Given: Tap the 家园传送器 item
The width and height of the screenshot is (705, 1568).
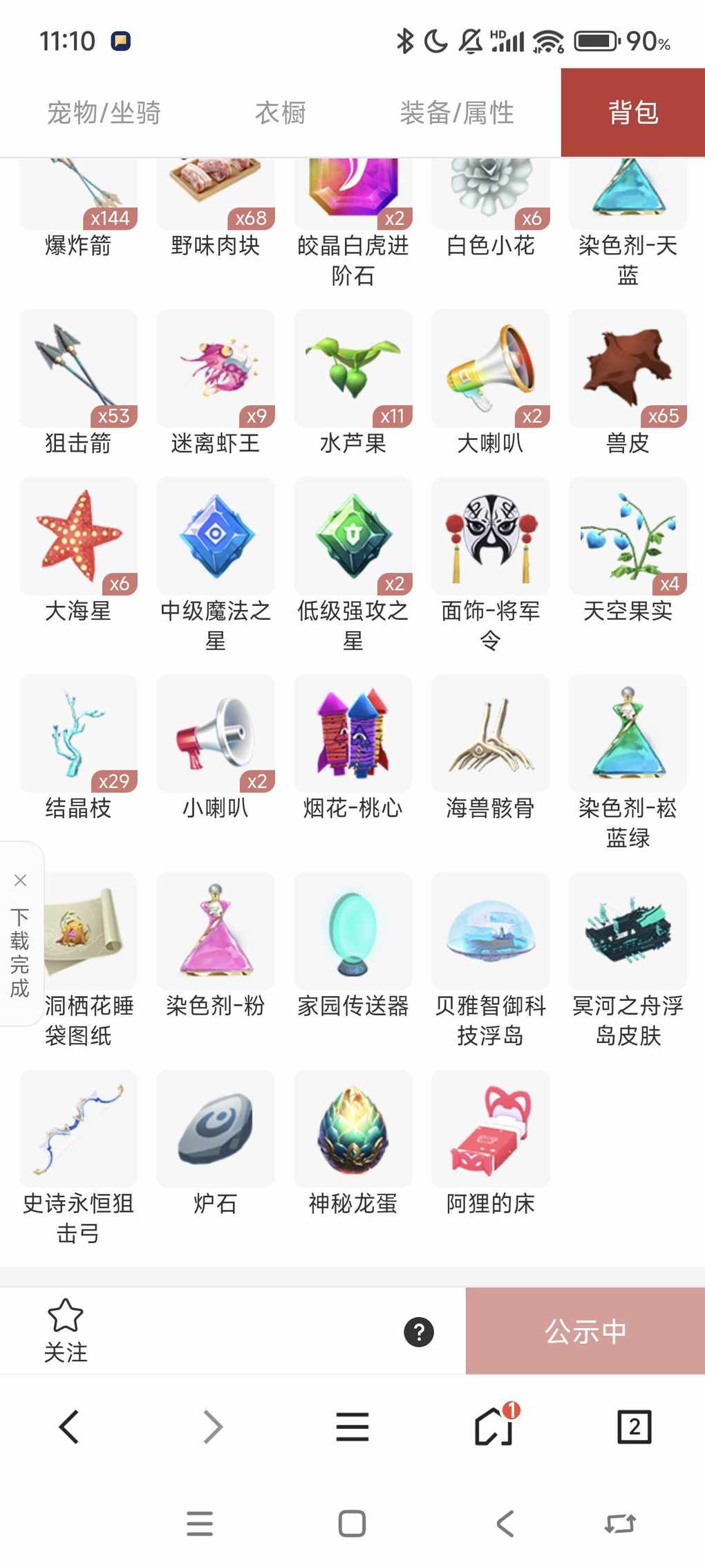Looking at the screenshot, I should coord(352,932).
